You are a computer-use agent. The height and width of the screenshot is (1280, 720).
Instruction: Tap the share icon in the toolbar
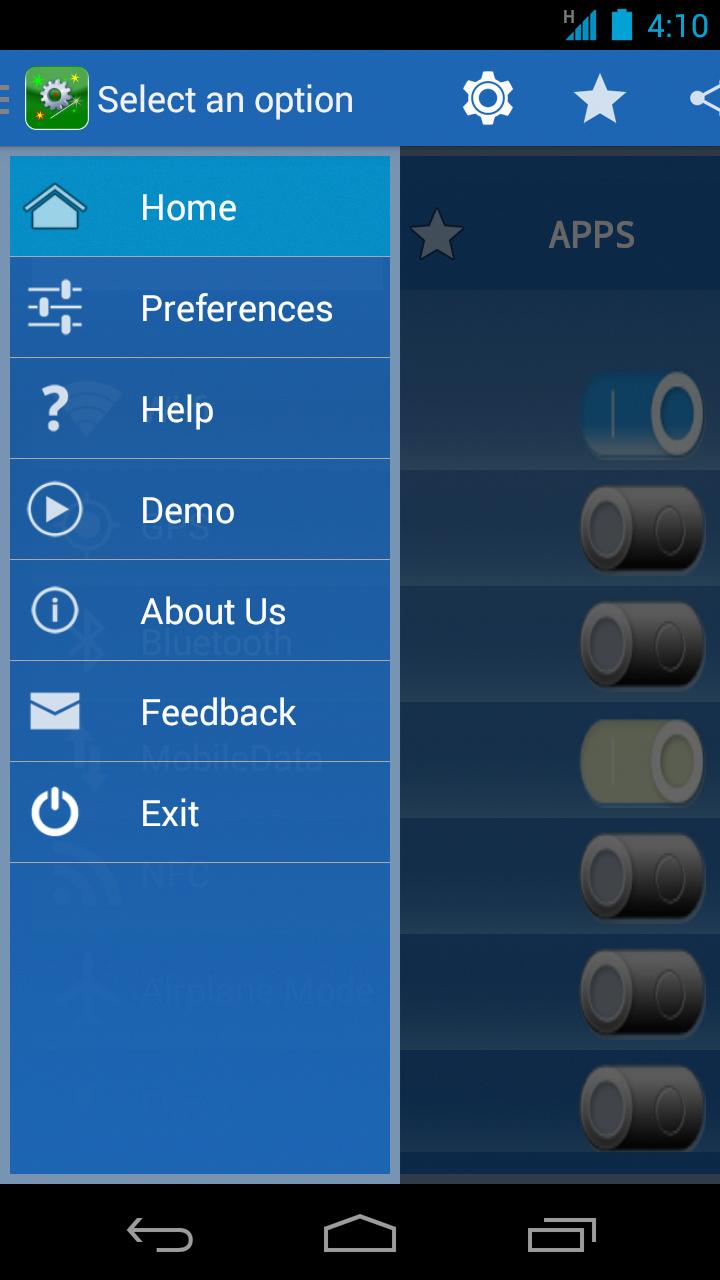click(x=704, y=99)
